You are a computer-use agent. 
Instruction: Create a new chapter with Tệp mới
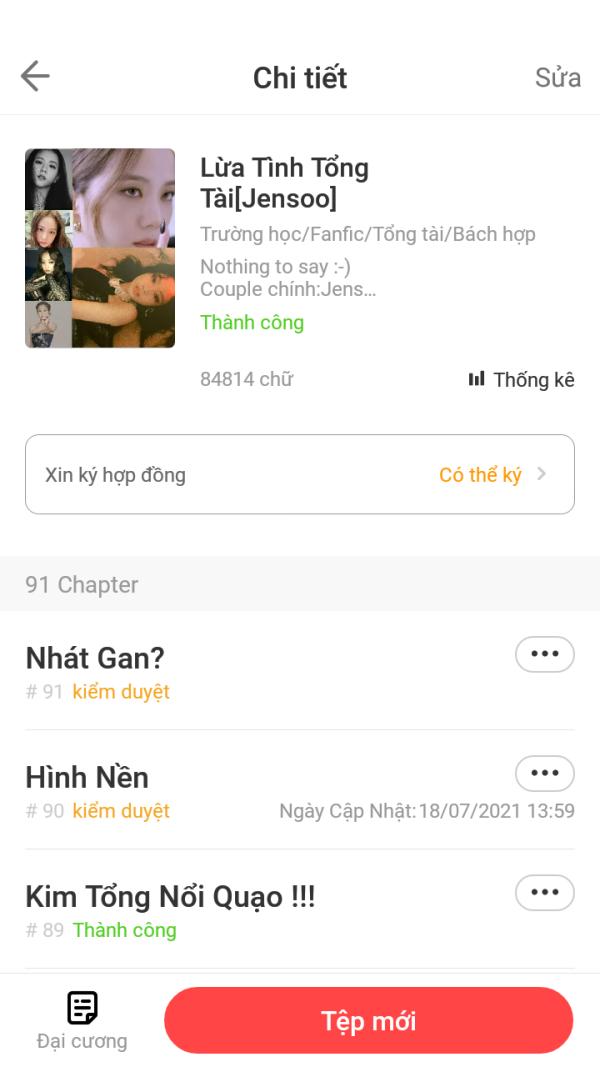click(368, 1020)
